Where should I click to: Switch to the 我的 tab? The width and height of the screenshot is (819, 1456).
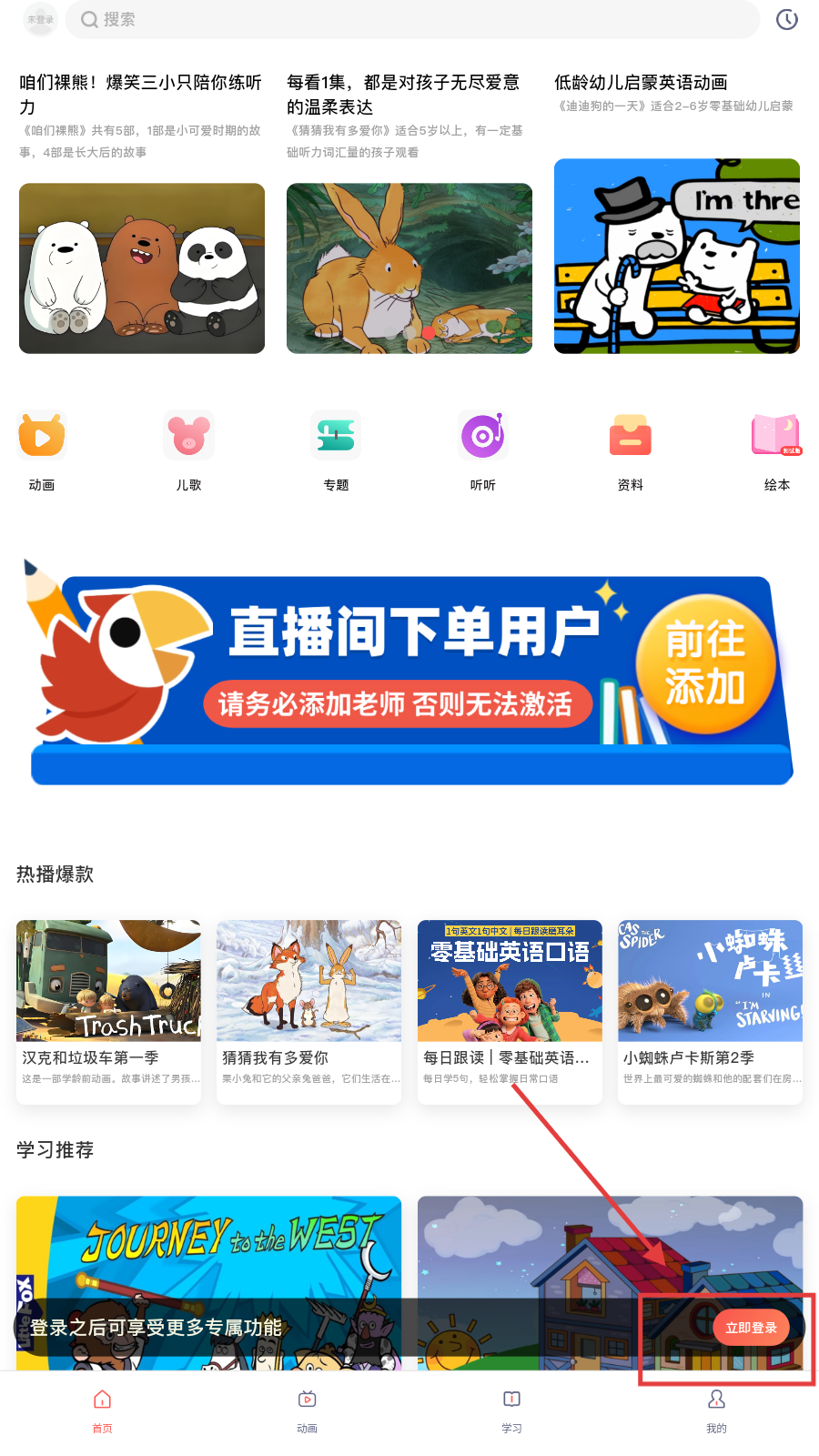(716, 1410)
